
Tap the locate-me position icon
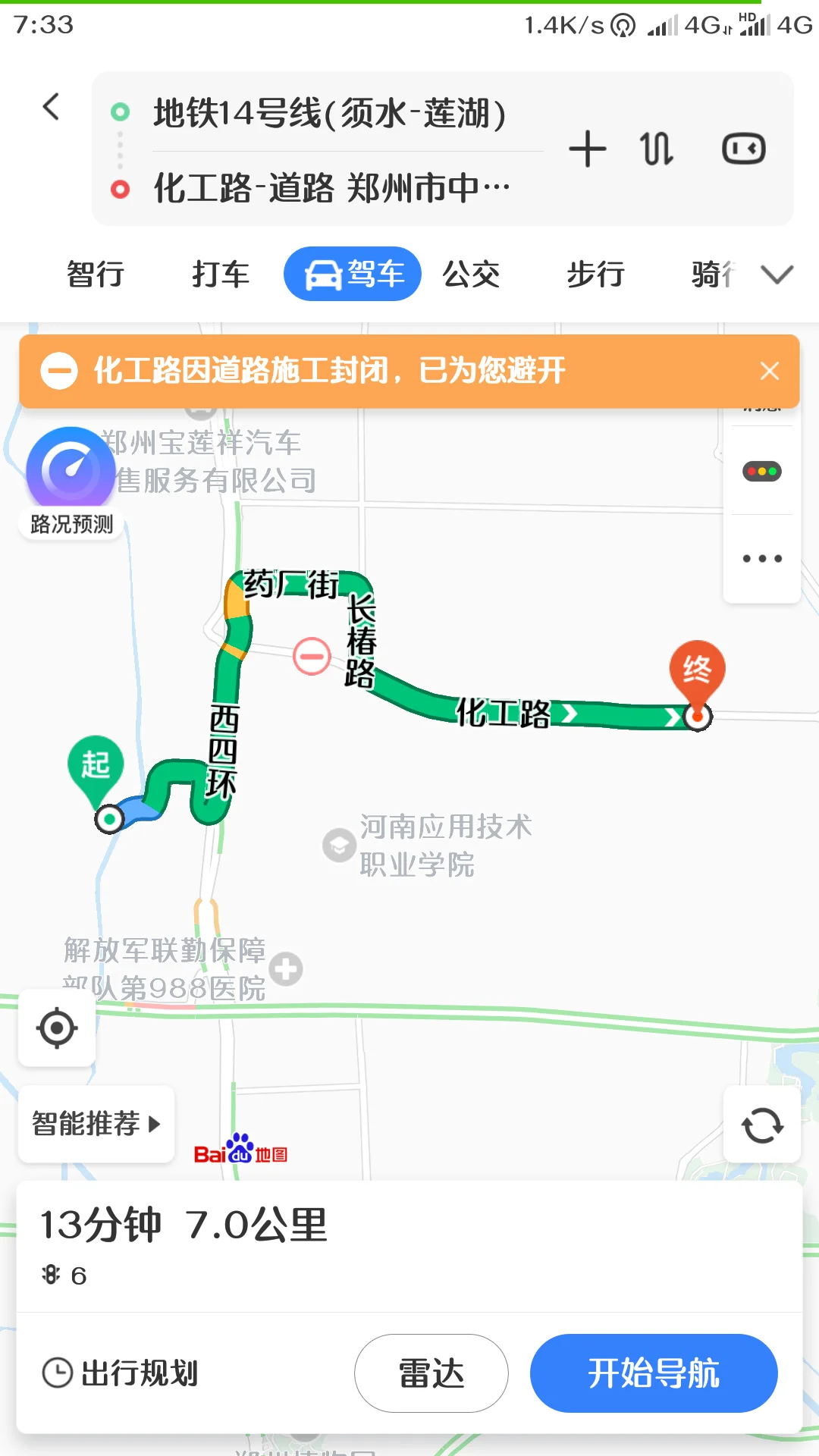[56, 1028]
